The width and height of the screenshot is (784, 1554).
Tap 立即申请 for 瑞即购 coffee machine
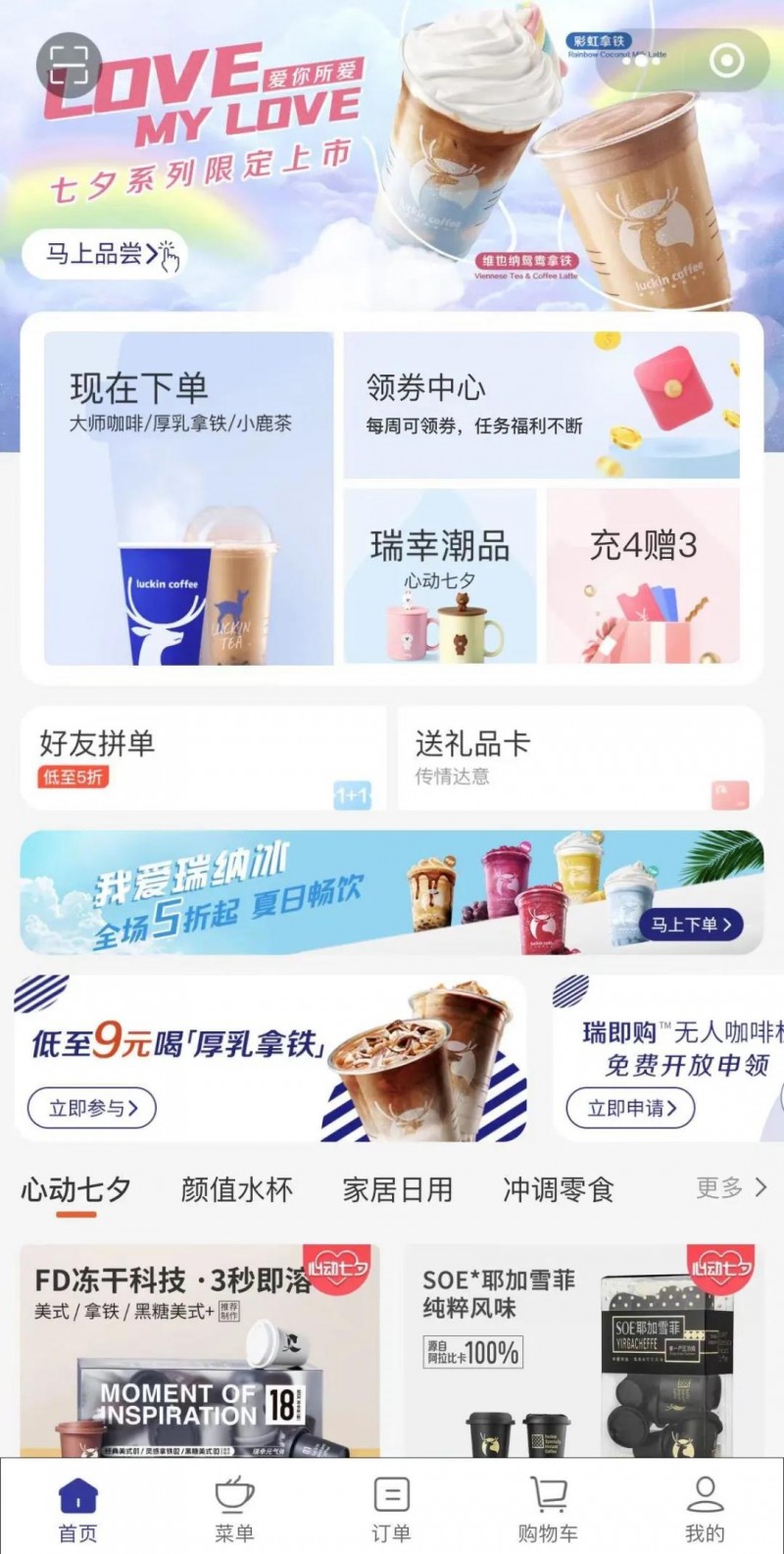(x=631, y=1108)
